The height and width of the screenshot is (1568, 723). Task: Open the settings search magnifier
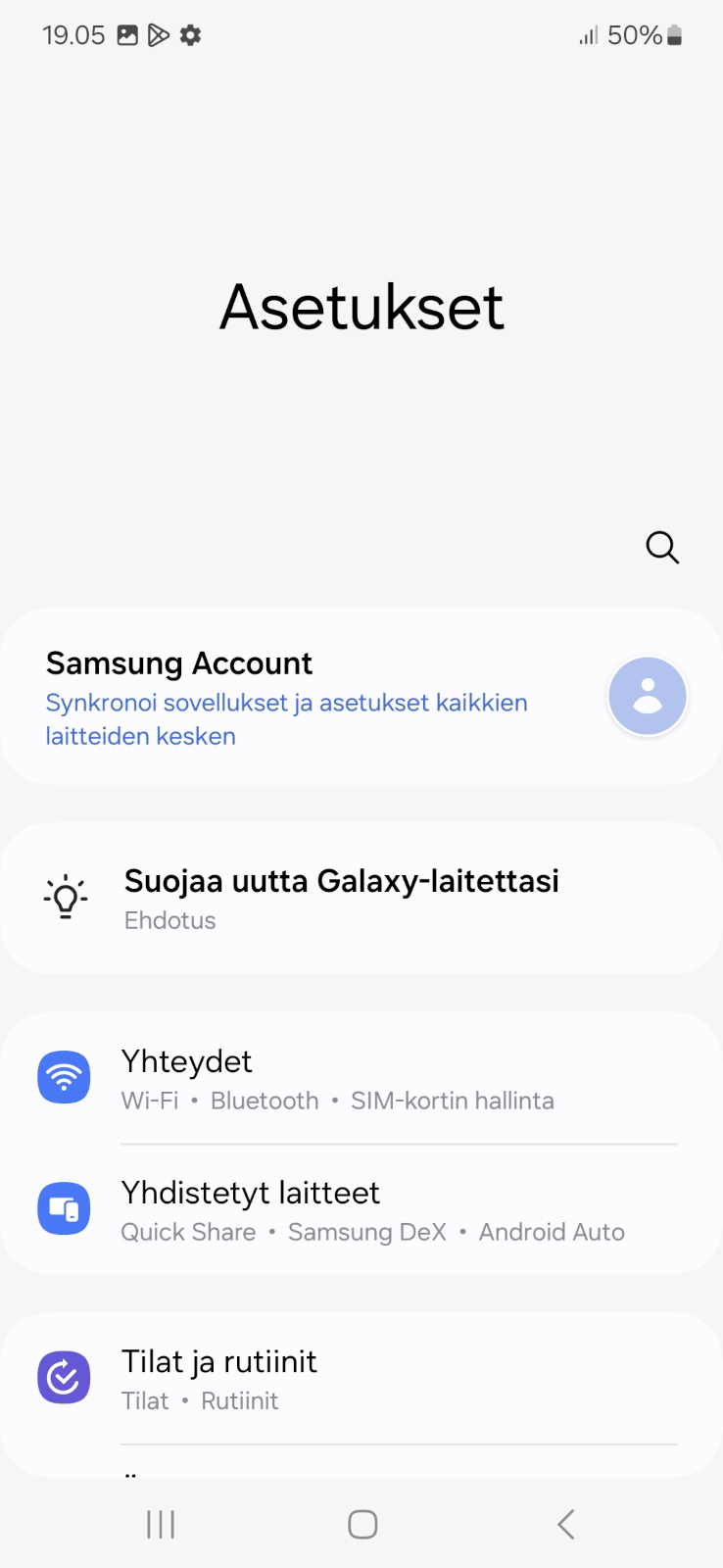tap(662, 547)
